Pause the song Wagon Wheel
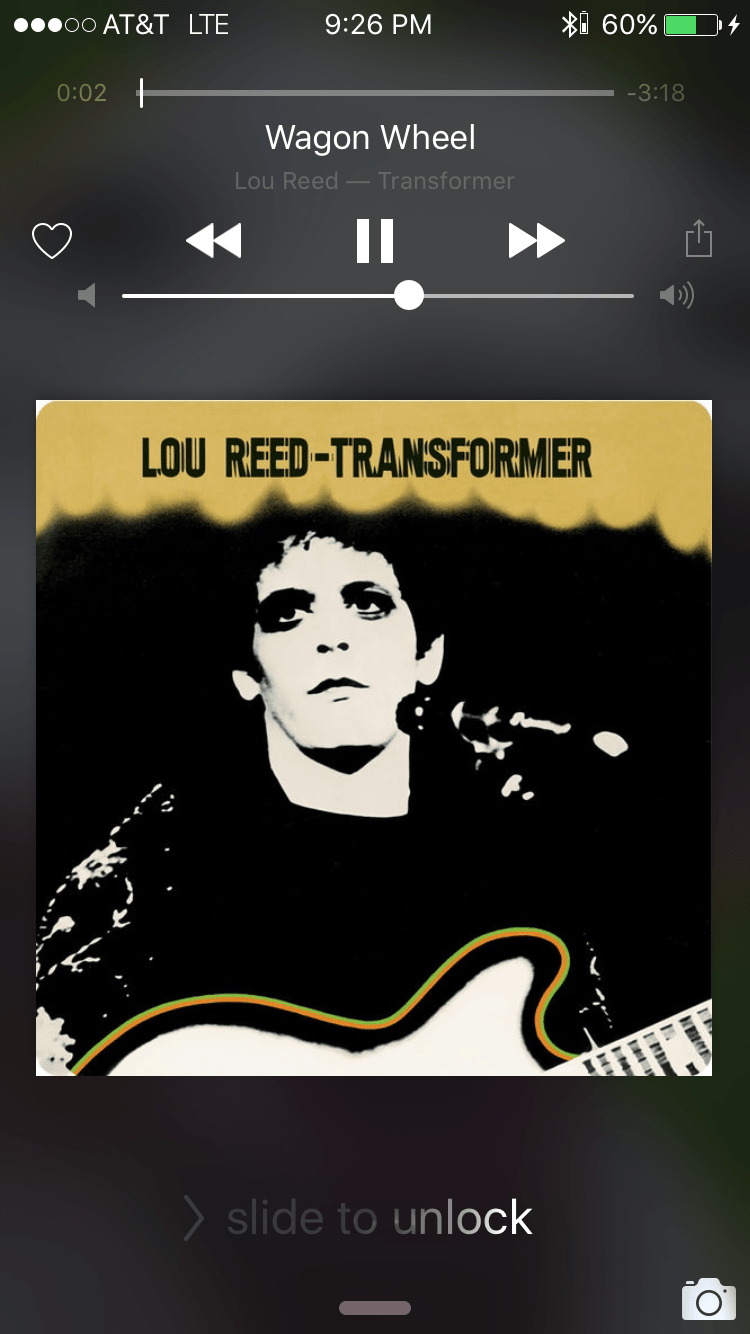Image resolution: width=750 pixels, height=1334 pixels. click(375, 241)
